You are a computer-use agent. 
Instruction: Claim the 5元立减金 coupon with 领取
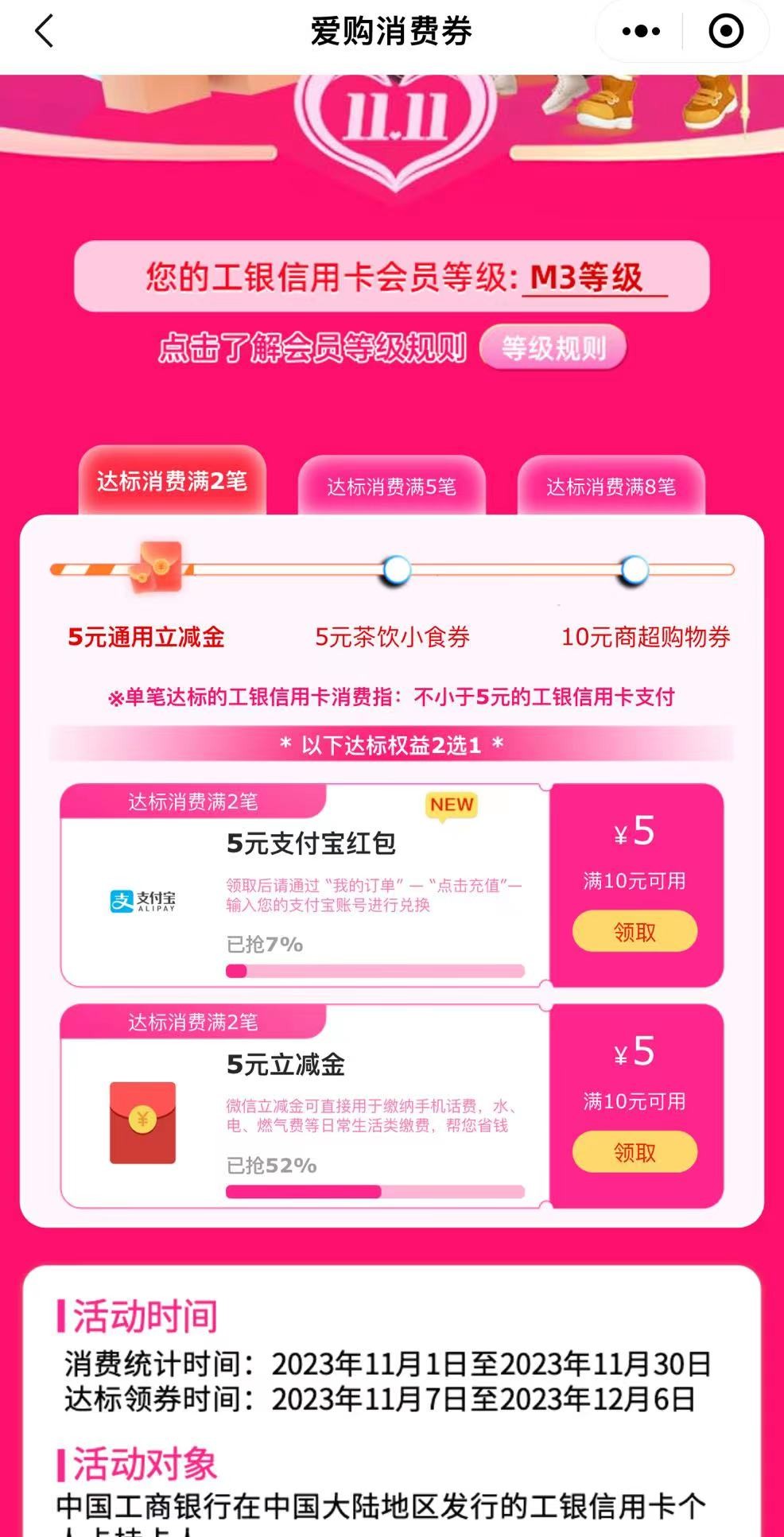pyautogui.click(x=635, y=1152)
